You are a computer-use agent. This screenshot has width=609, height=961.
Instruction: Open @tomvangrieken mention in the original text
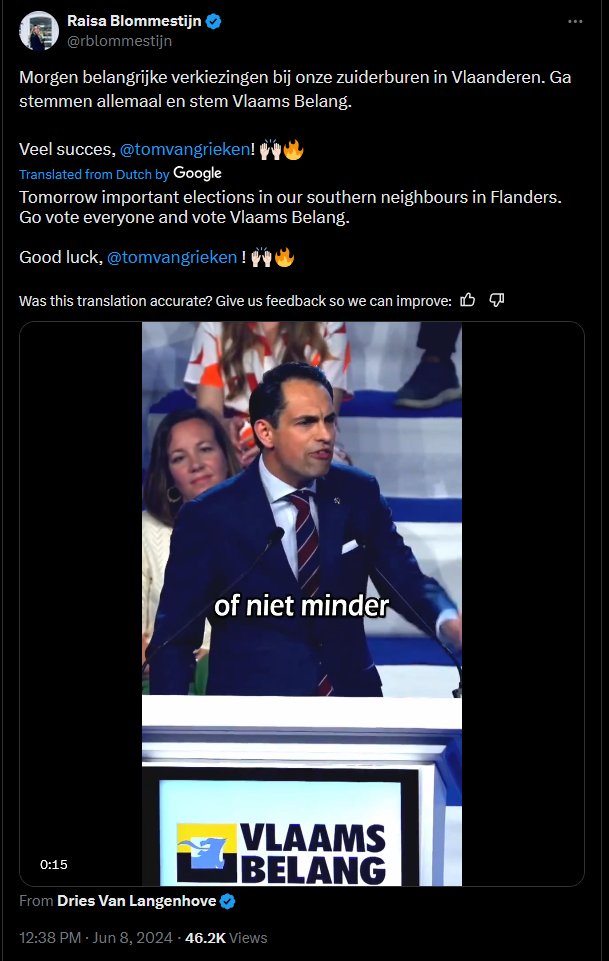click(x=183, y=150)
